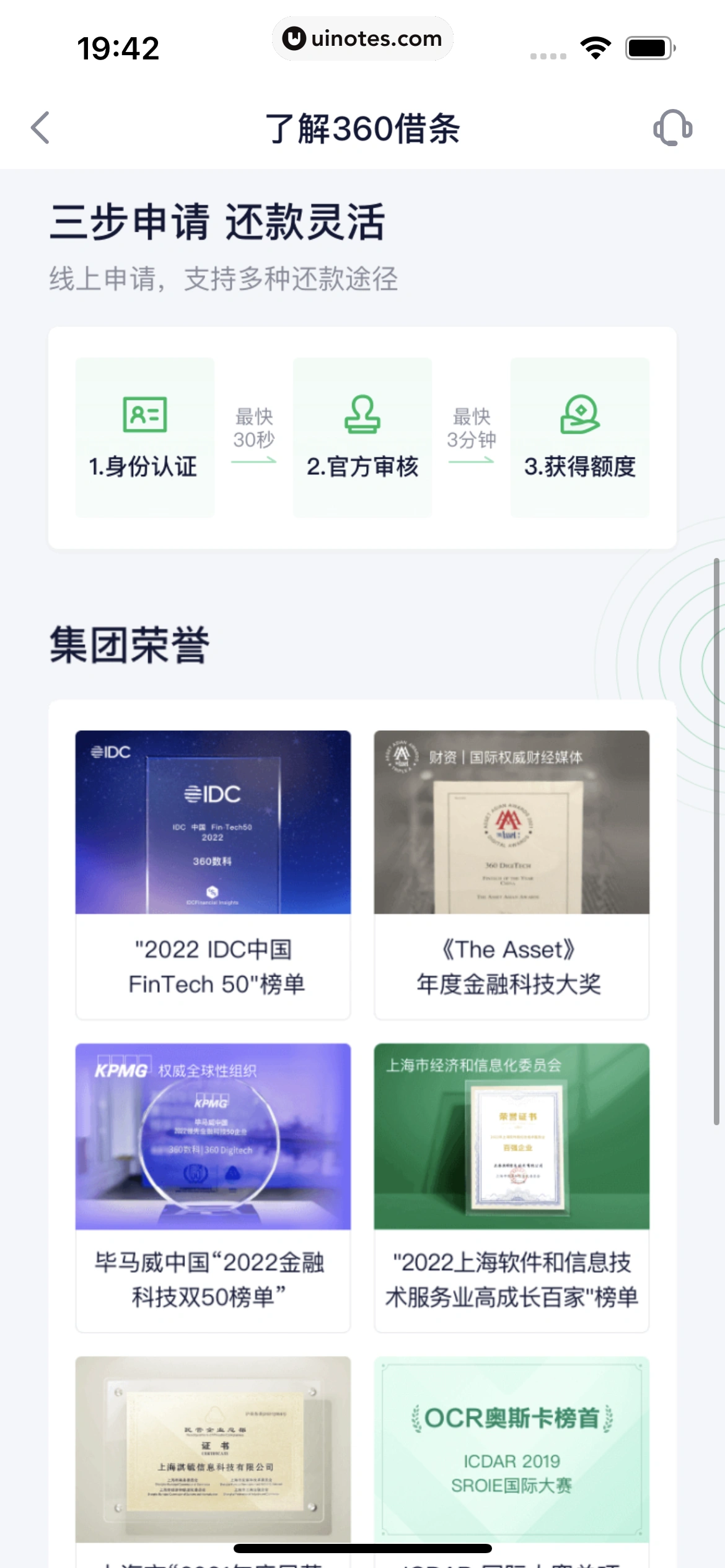The image size is (725, 1568).
Task: View The Asset 年度金融科技大奖 card
Action: coord(511,874)
